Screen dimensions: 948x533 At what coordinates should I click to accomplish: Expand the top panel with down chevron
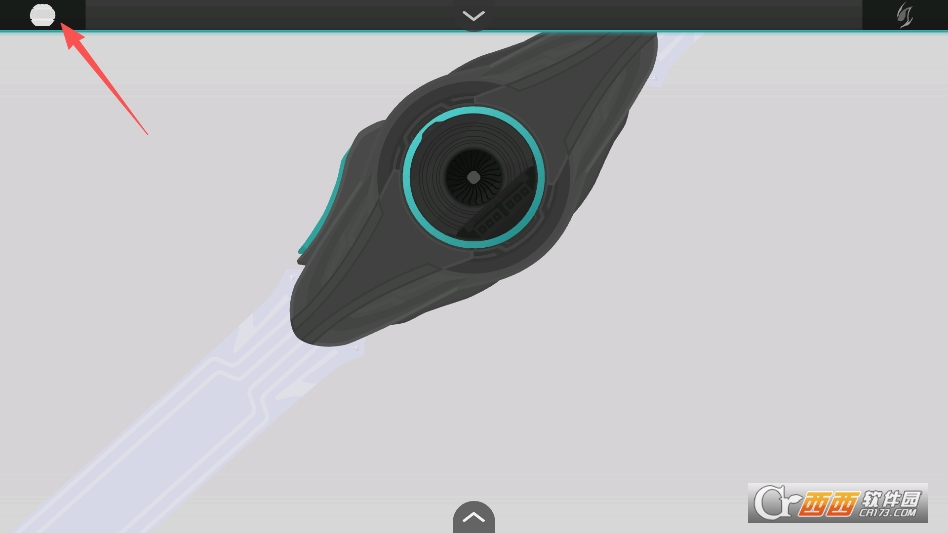(474, 15)
